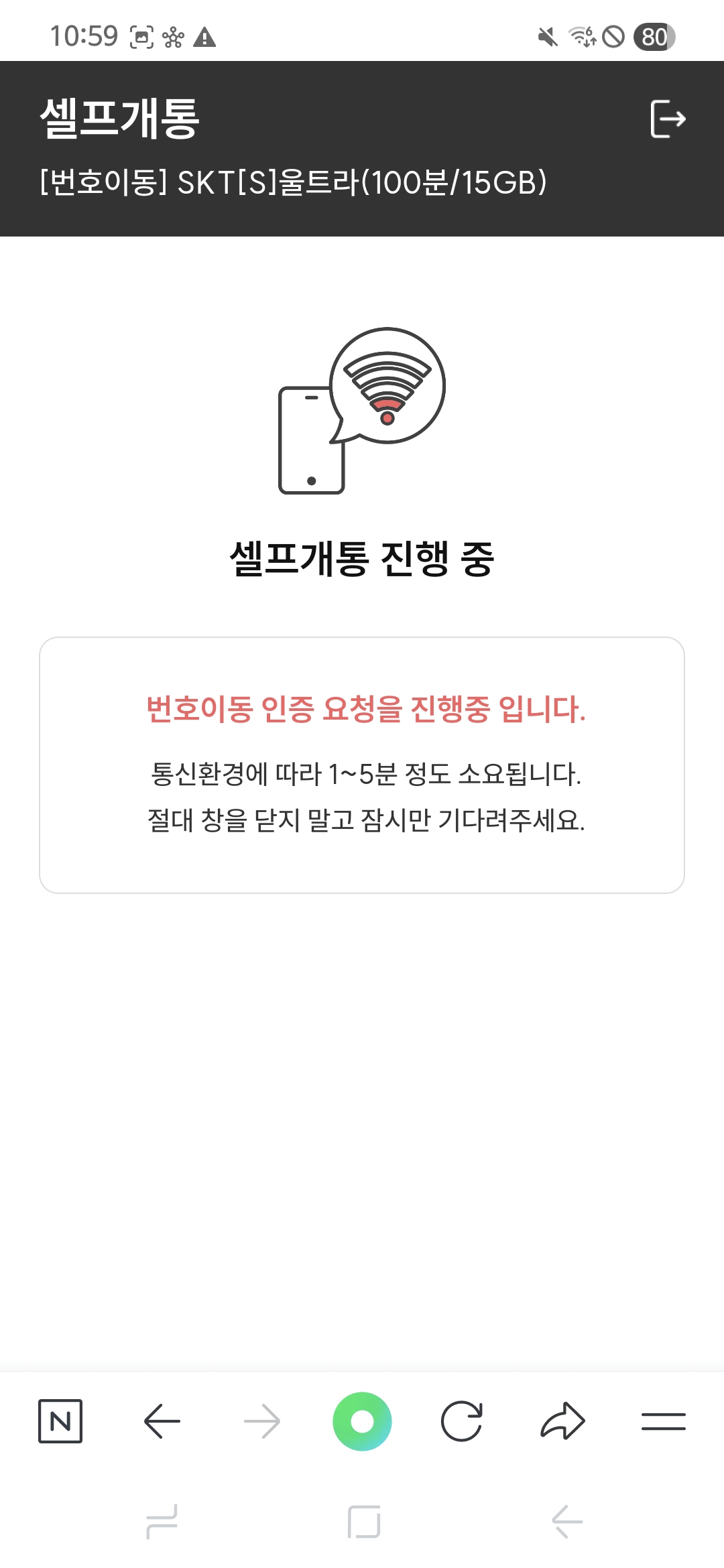Open recent apps from the navigation bar
The height and width of the screenshot is (1568, 724).
(162, 1522)
